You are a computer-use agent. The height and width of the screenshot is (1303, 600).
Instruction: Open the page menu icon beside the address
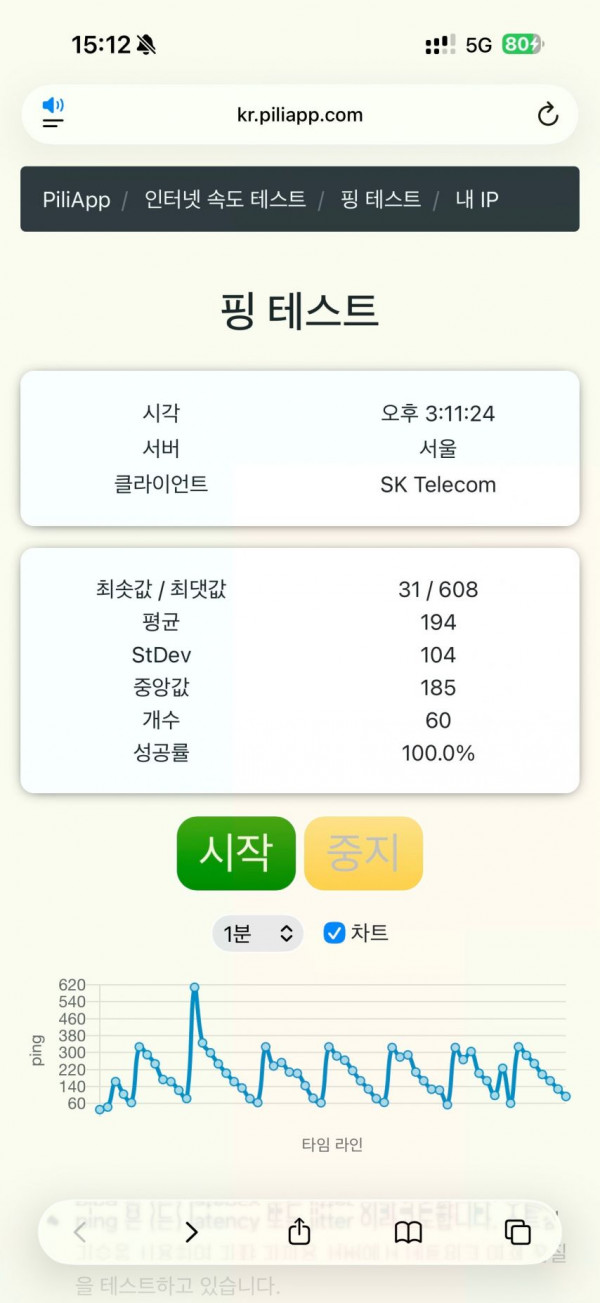[x=53, y=113]
